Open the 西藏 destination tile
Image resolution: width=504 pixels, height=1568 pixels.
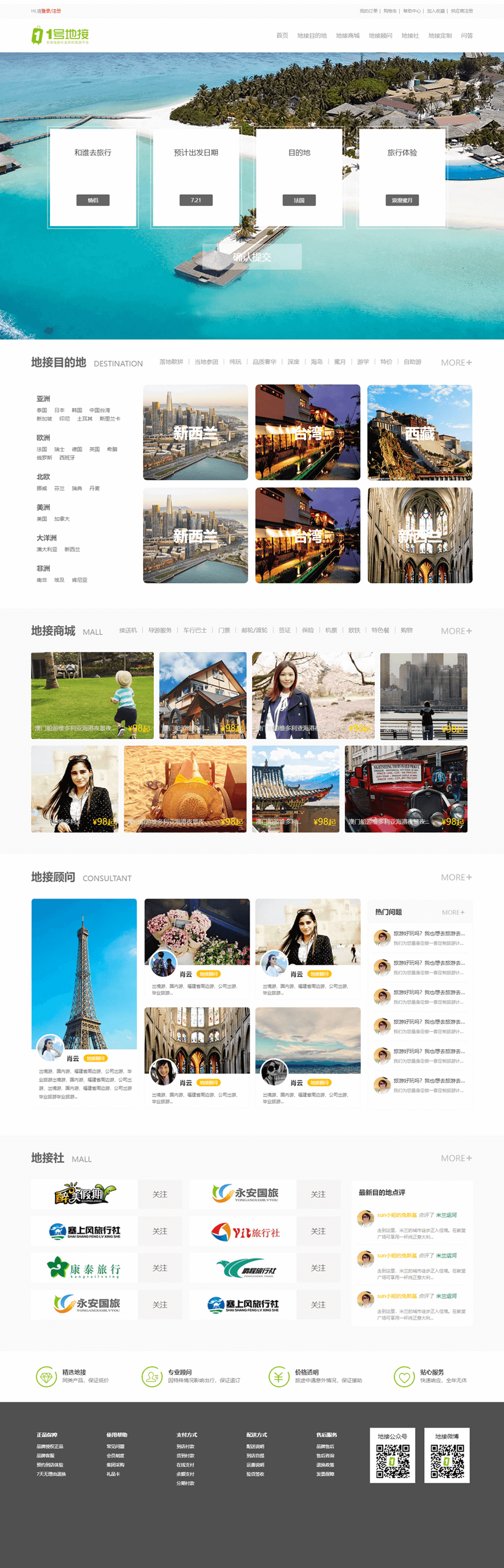pyautogui.click(x=419, y=433)
